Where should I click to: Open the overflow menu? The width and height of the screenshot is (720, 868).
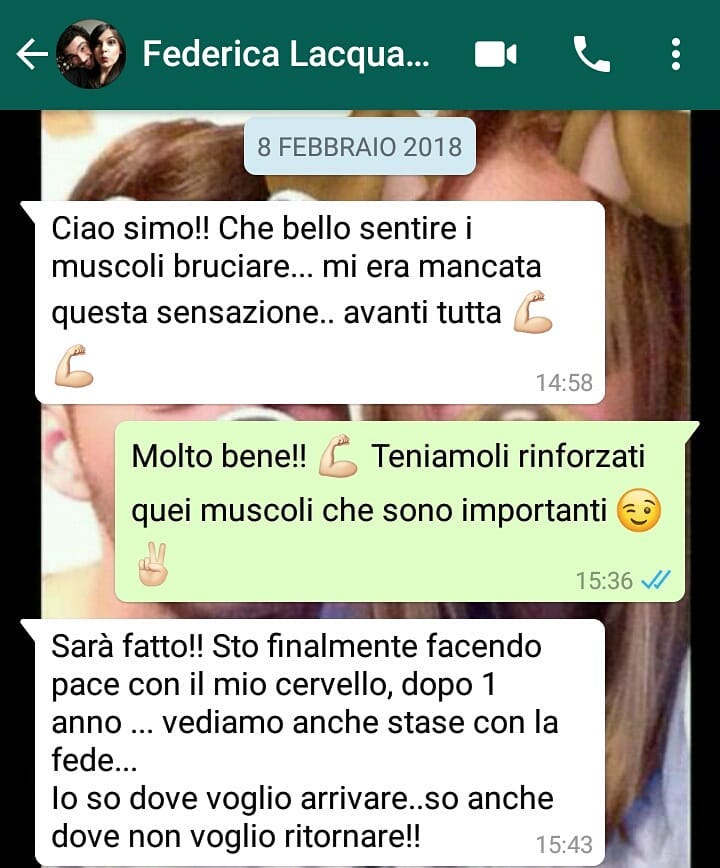(676, 54)
